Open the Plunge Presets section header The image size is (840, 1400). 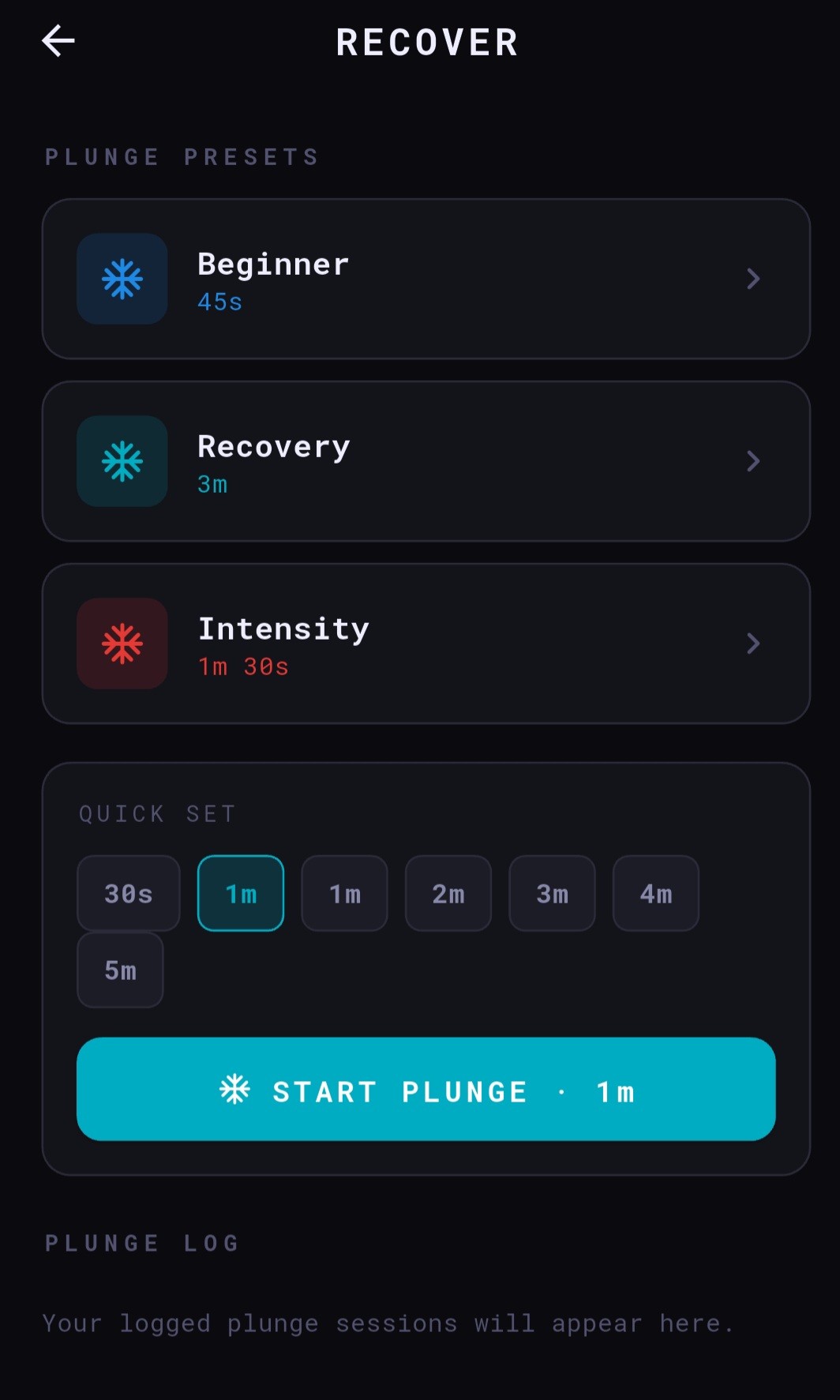[x=182, y=156]
